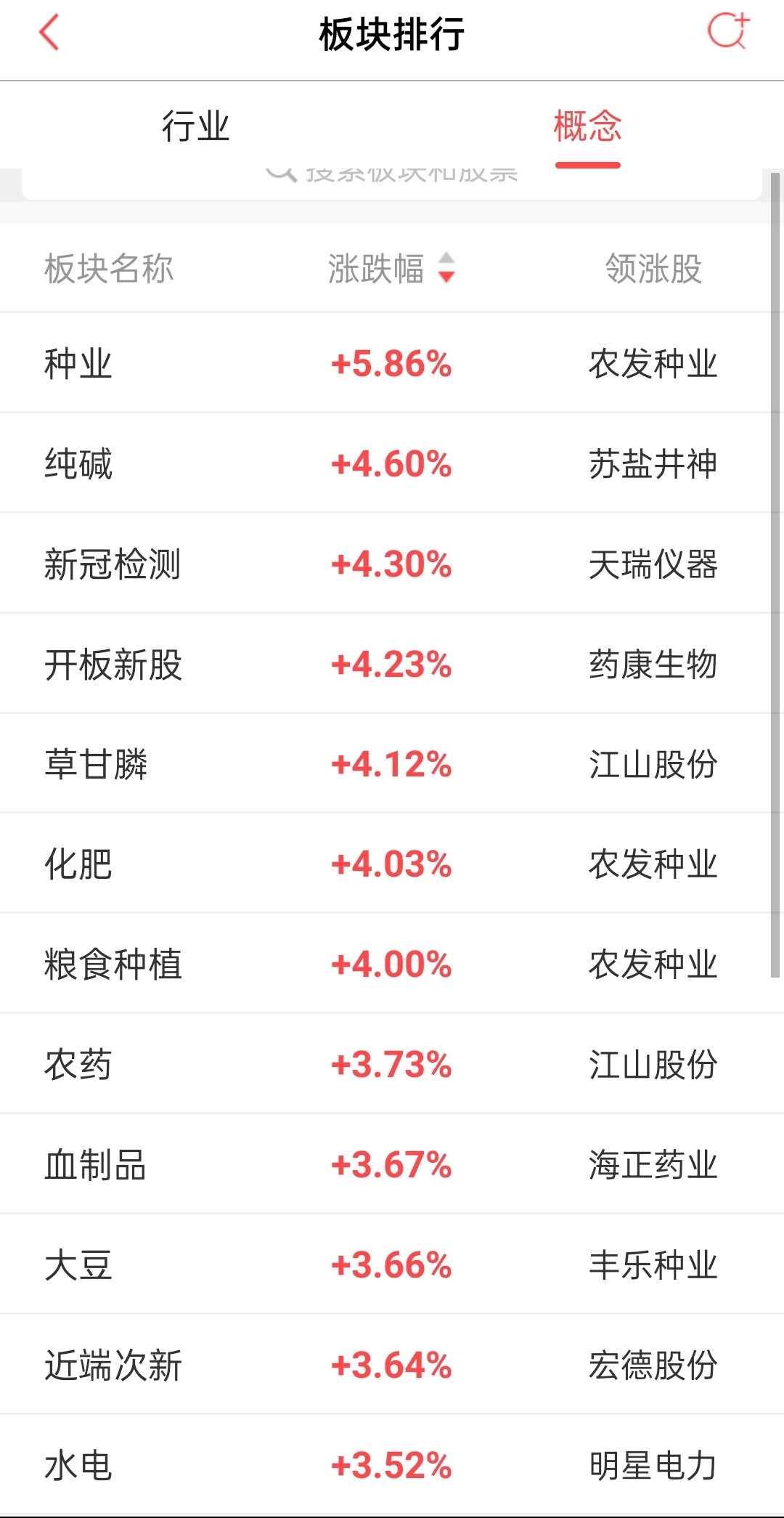Go back using the red arrow
784x1518 pixels.
coord(49,33)
